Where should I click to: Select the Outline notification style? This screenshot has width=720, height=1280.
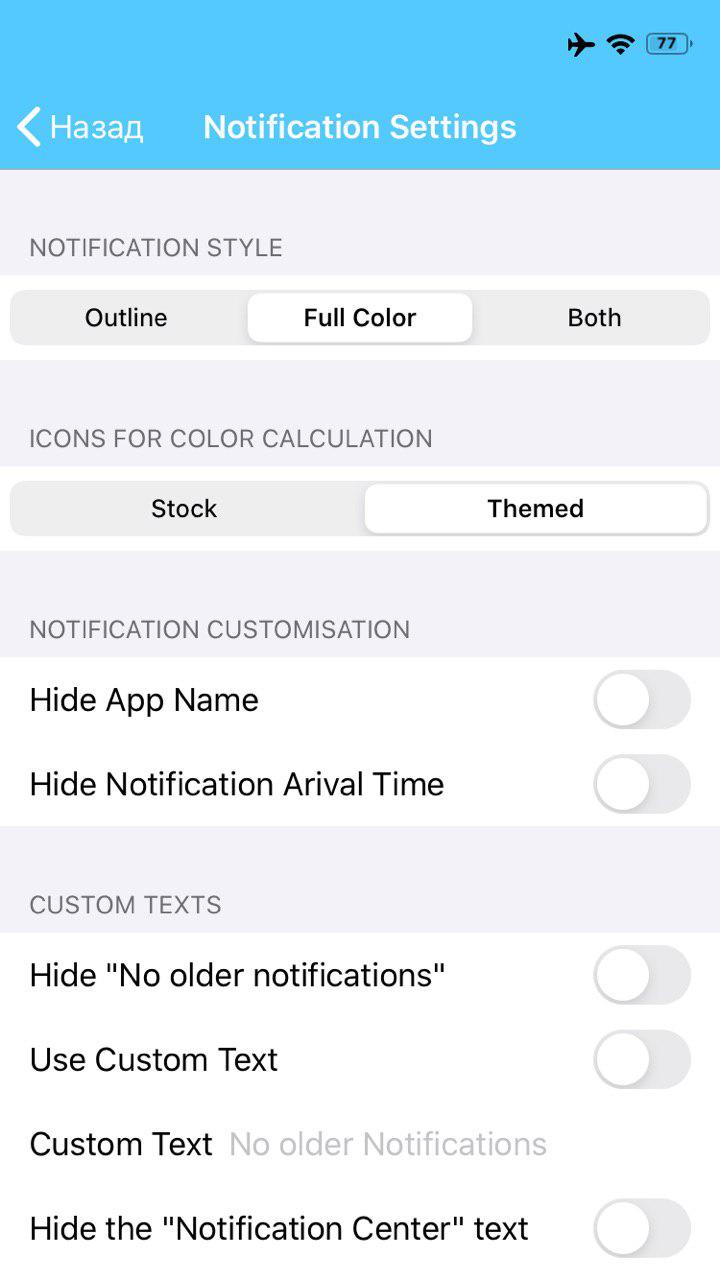click(x=126, y=318)
